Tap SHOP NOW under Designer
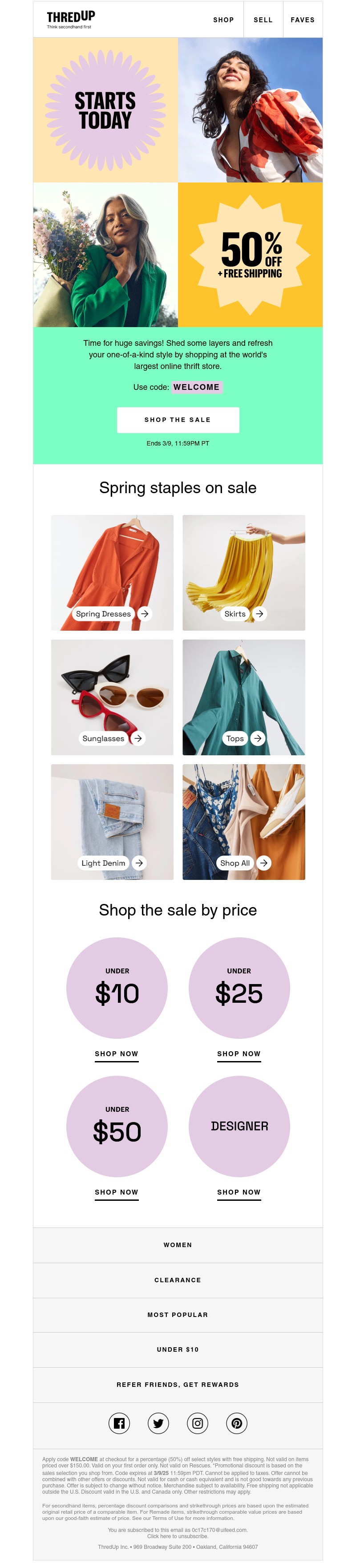 tap(239, 1192)
